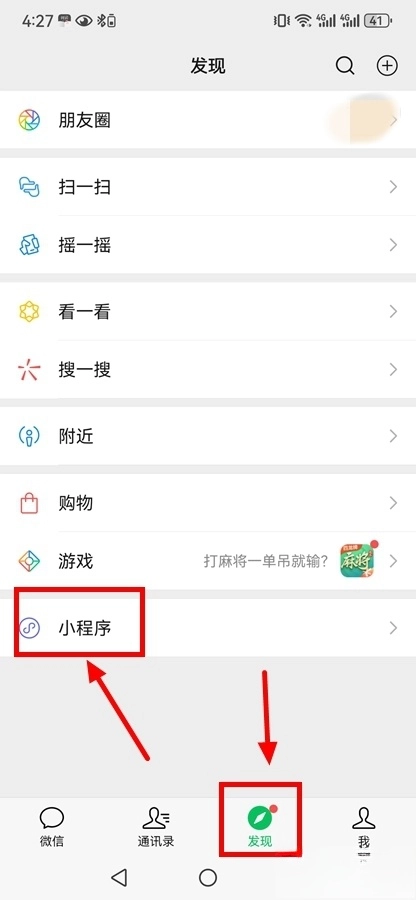Open the search magnifier icon
The image size is (416, 900).
click(x=345, y=66)
